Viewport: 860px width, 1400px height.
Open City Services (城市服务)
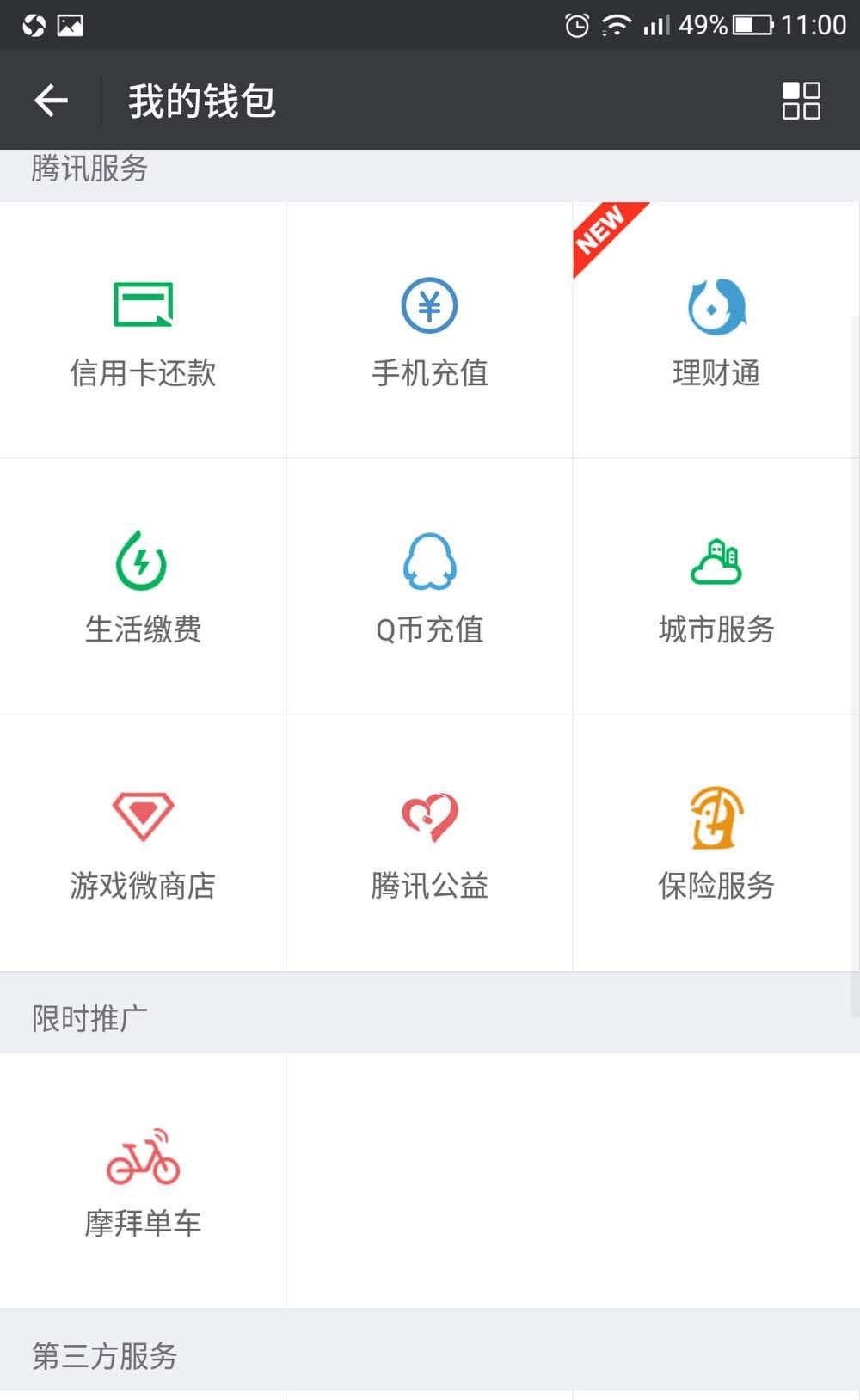tap(716, 589)
